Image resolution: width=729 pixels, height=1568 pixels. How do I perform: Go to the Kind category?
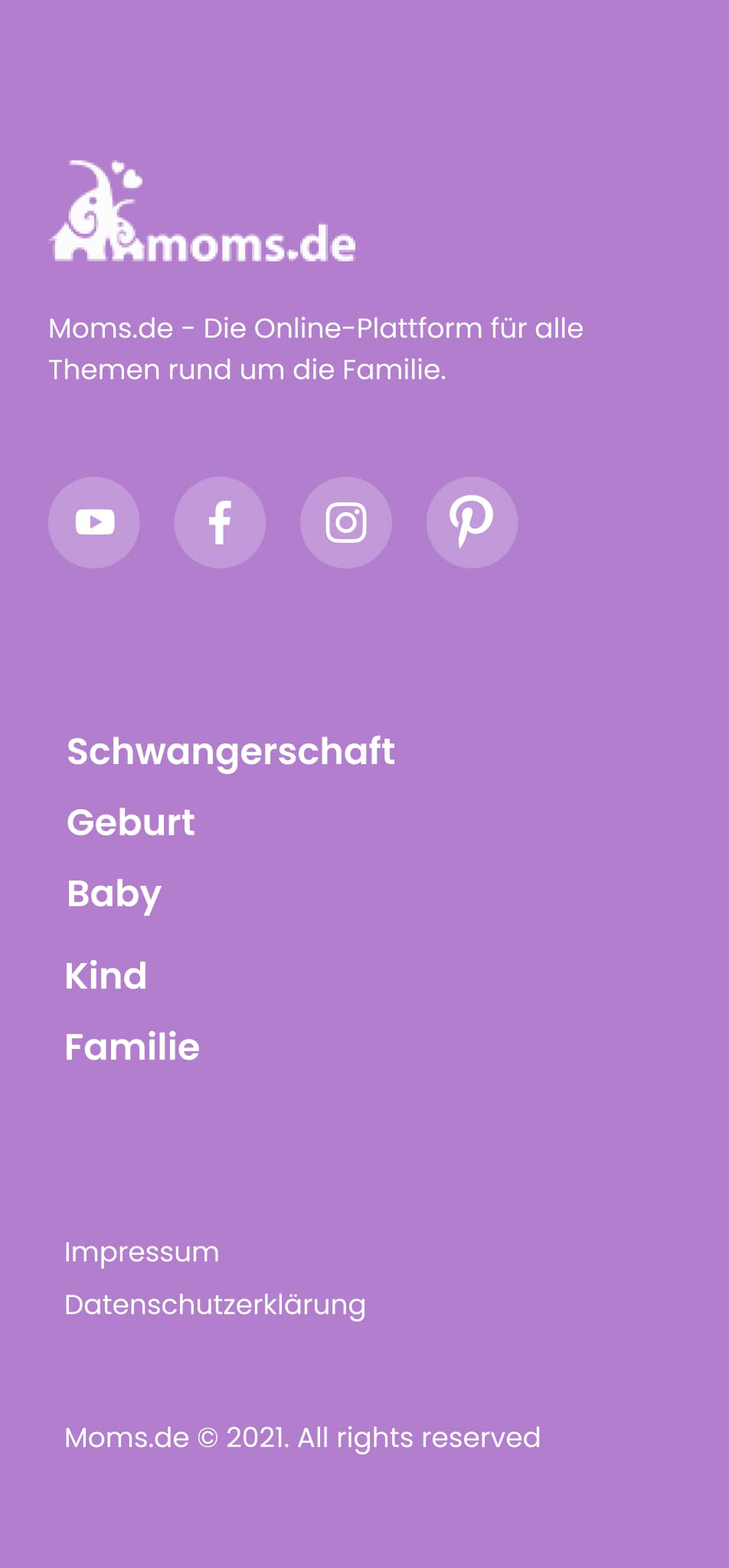click(x=106, y=976)
